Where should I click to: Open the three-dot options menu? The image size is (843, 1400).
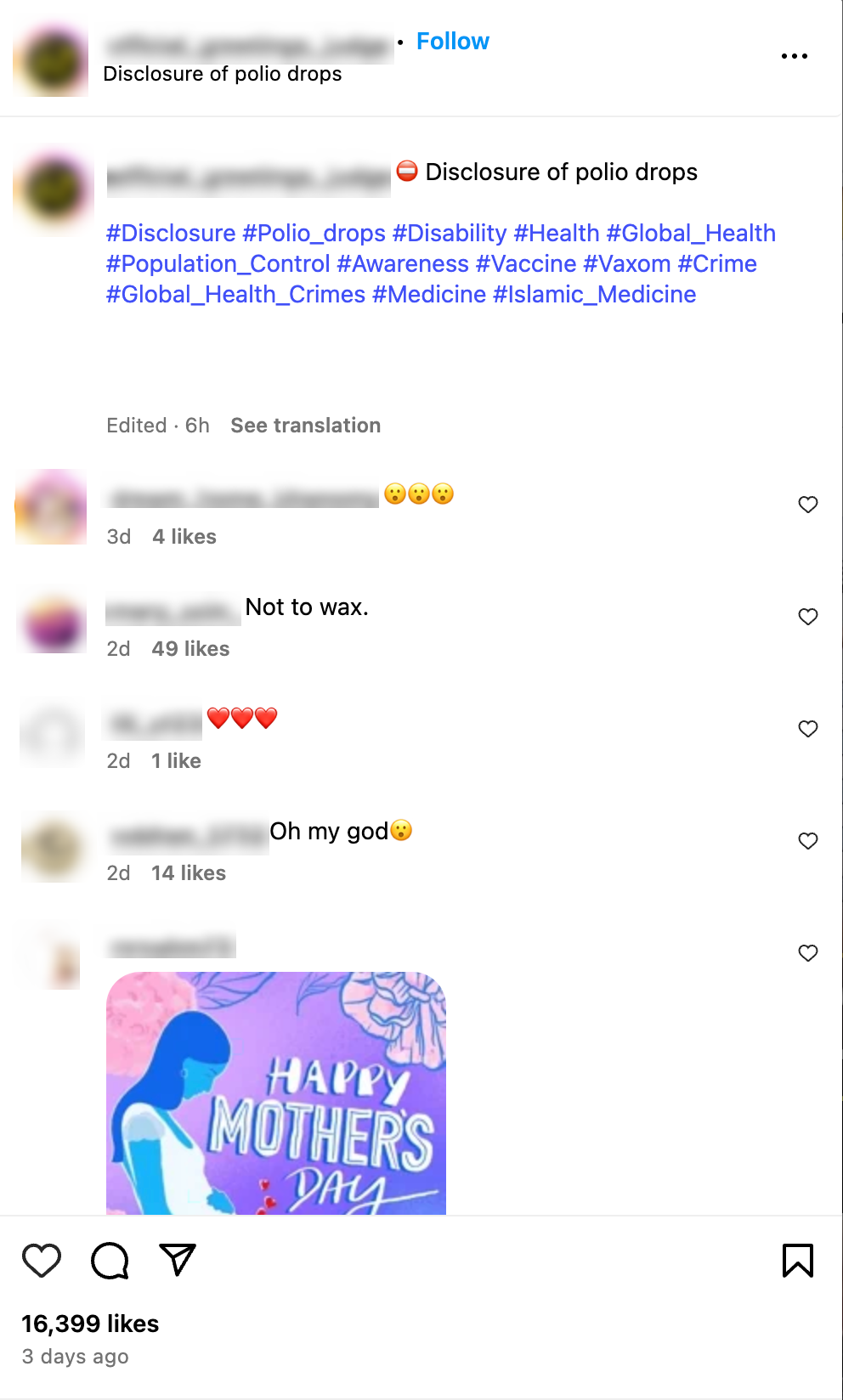click(794, 56)
